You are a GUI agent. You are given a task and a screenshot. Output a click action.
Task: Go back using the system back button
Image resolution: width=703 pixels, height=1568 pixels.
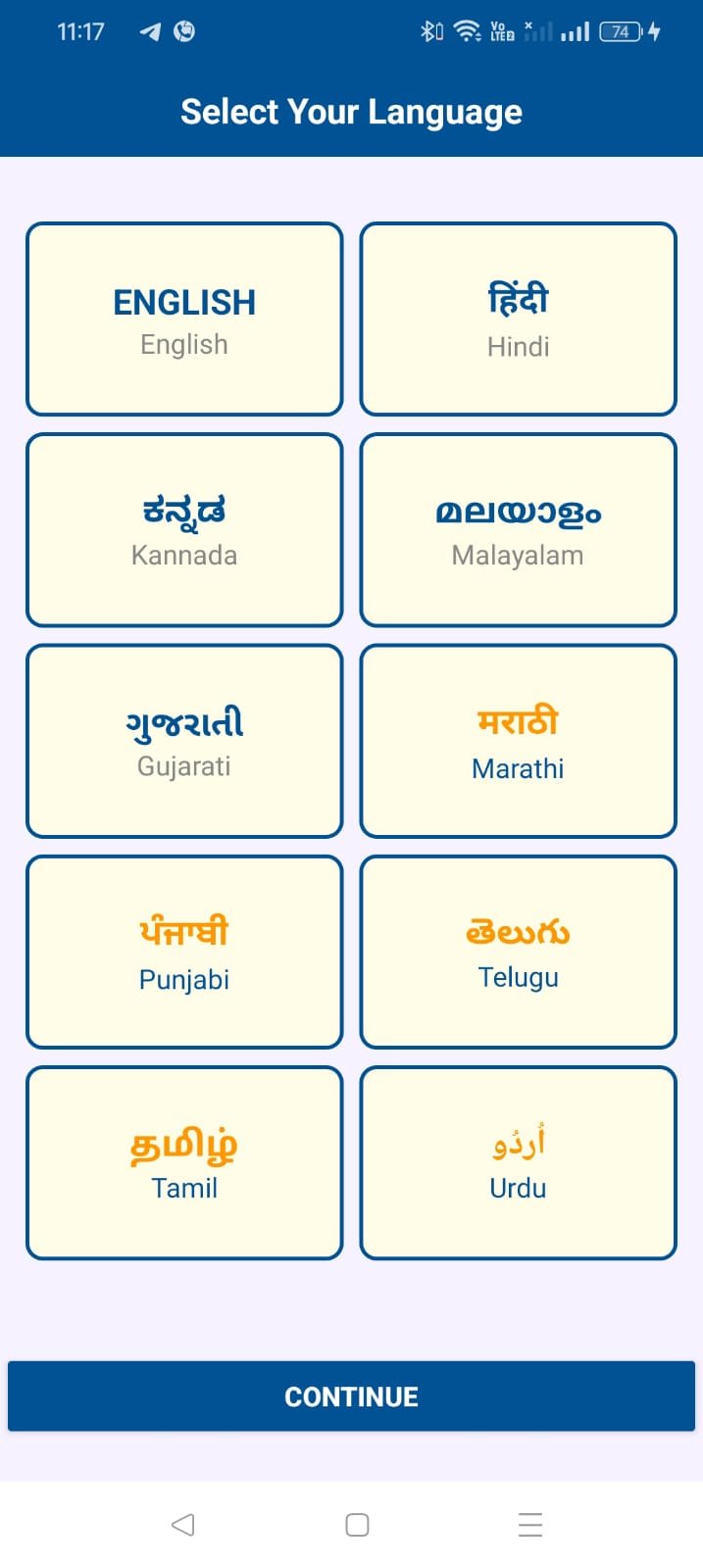tap(182, 1525)
